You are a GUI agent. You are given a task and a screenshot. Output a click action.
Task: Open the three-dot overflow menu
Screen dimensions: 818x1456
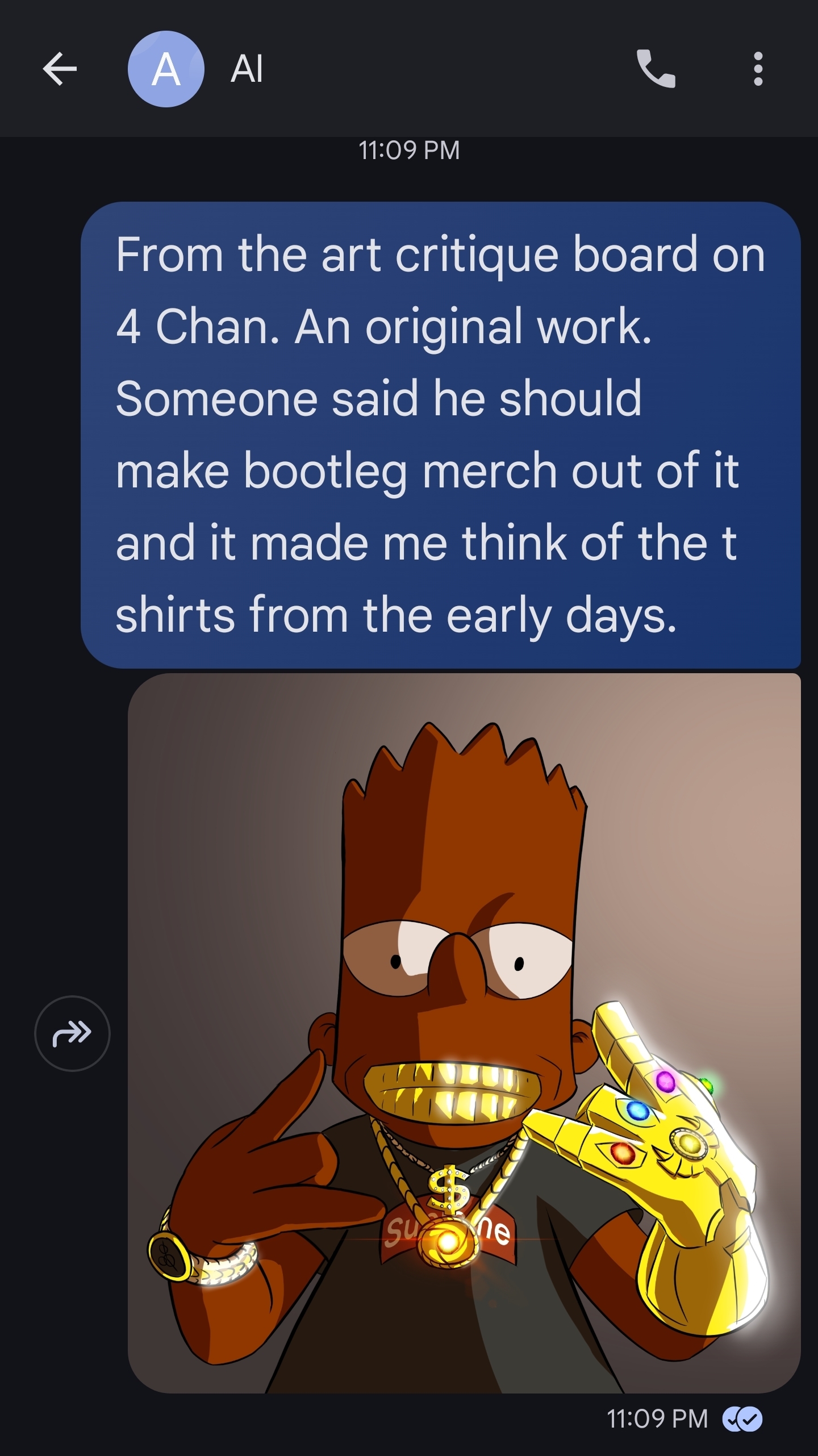[x=758, y=69]
